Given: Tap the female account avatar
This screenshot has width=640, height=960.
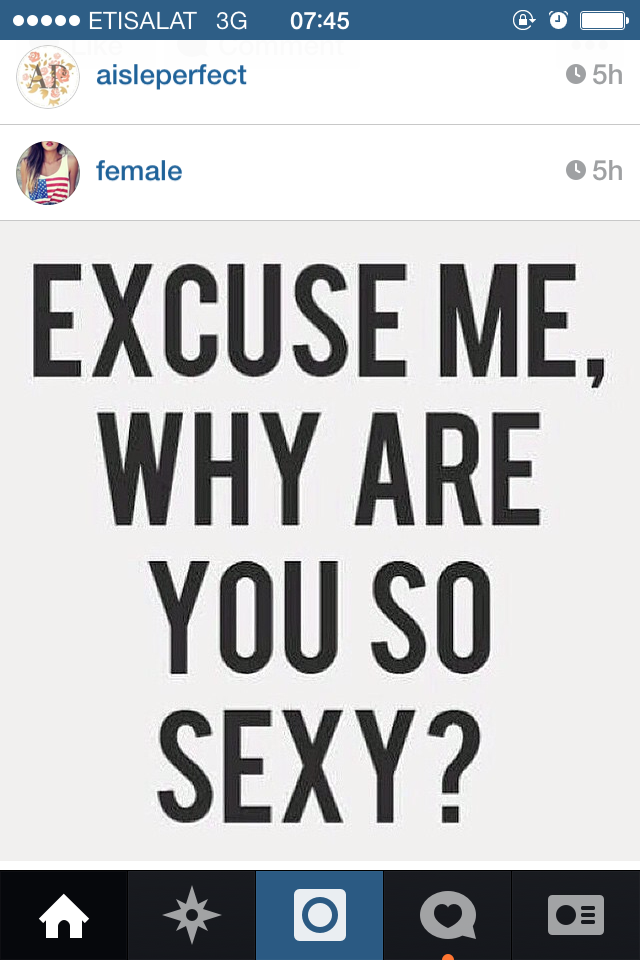Looking at the screenshot, I should click(x=48, y=173).
